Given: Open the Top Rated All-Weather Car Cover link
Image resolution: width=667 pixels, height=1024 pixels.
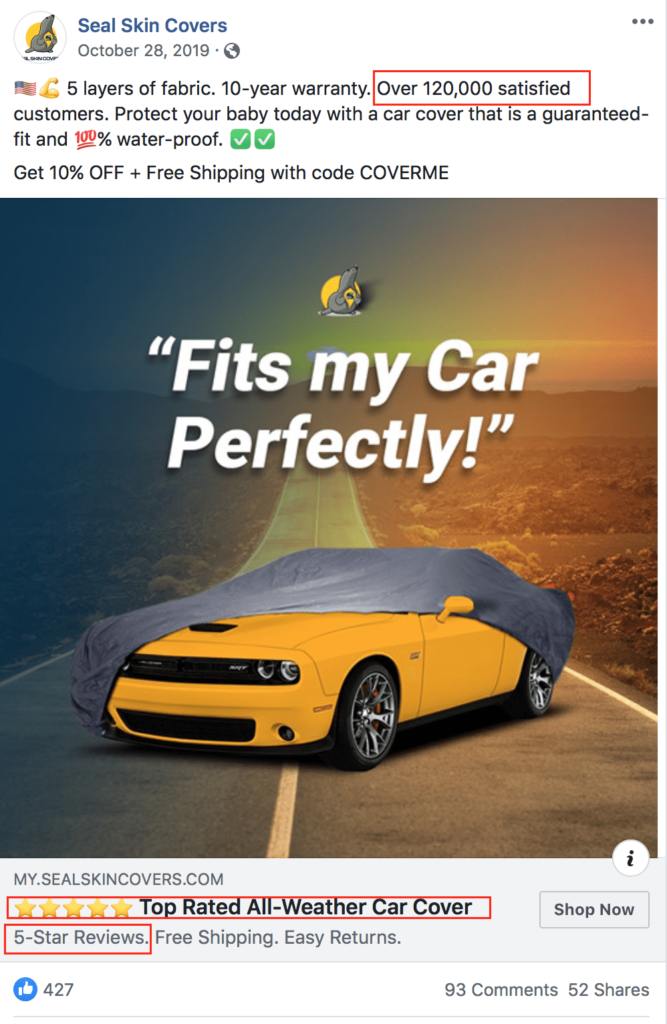Looking at the screenshot, I should click(305, 908).
